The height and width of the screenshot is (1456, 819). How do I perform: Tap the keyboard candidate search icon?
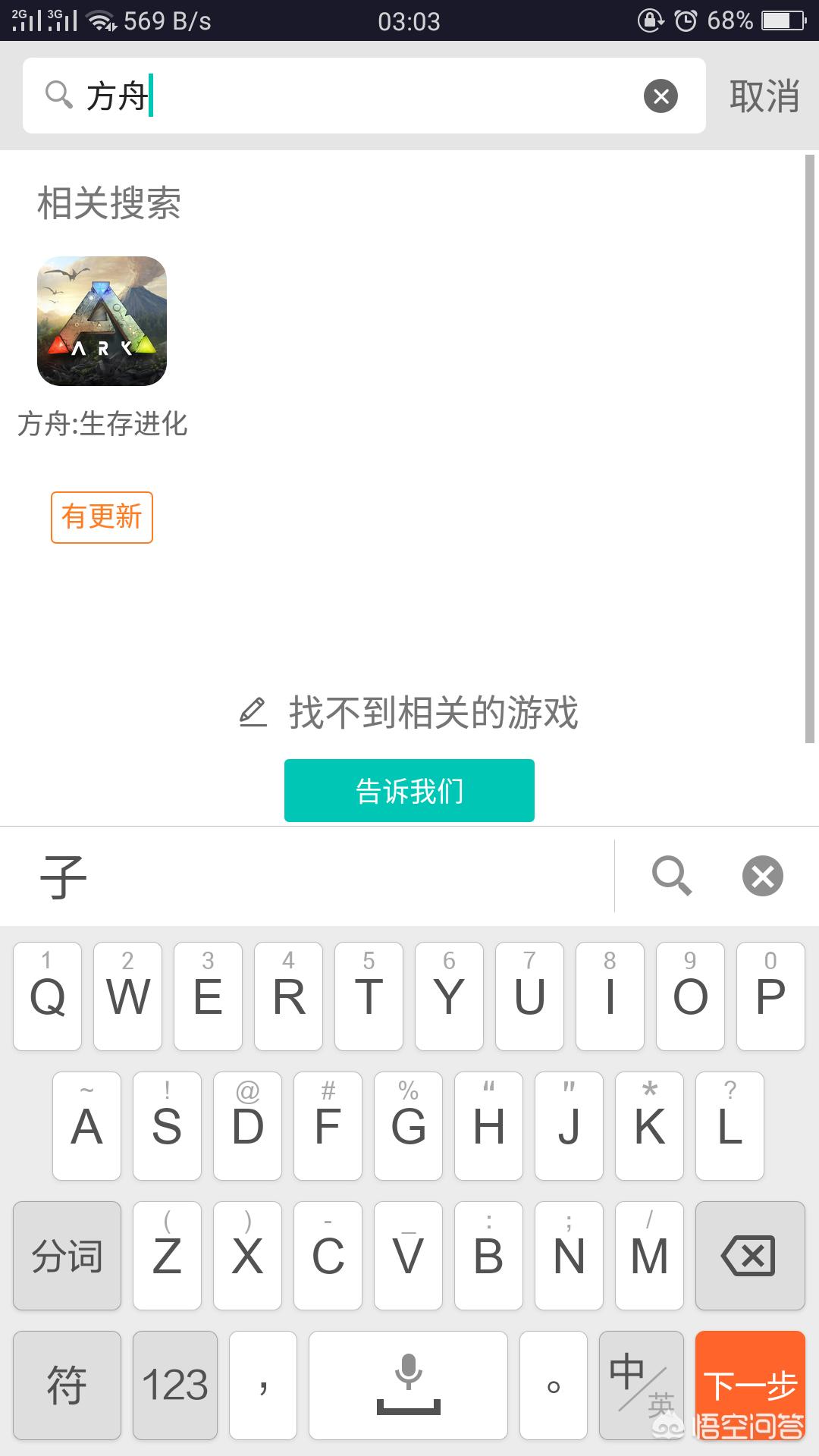pyautogui.click(x=672, y=877)
